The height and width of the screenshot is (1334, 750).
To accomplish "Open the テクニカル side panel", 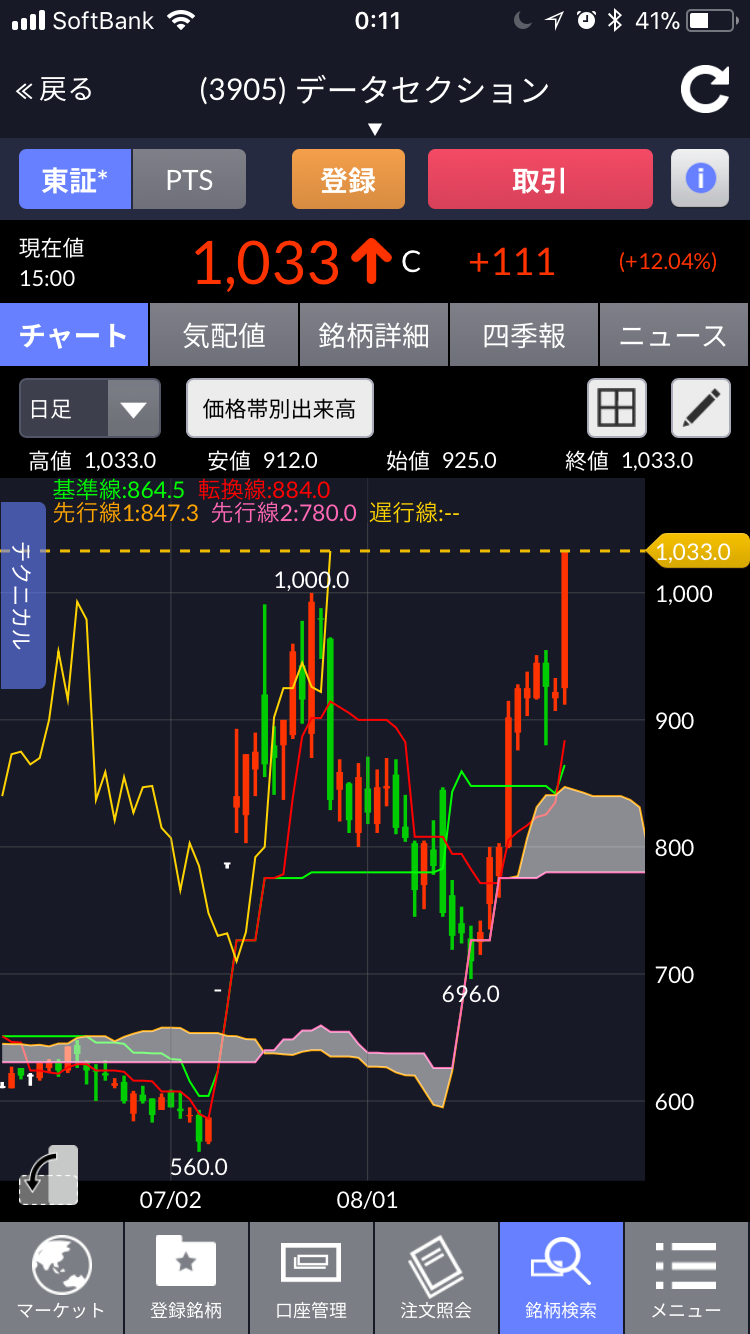I will click(22, 595).
